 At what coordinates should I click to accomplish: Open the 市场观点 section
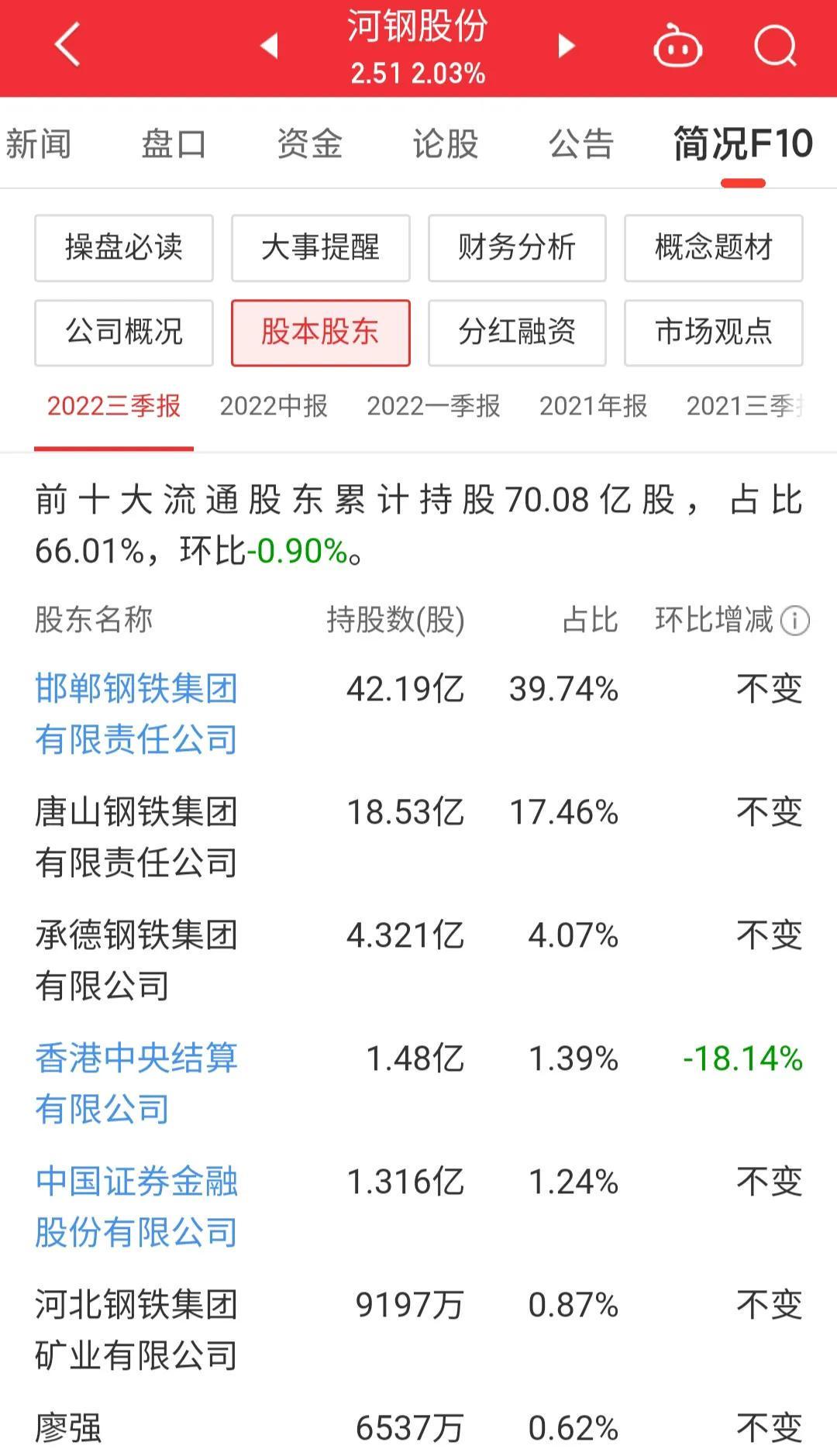pos(713,332)
